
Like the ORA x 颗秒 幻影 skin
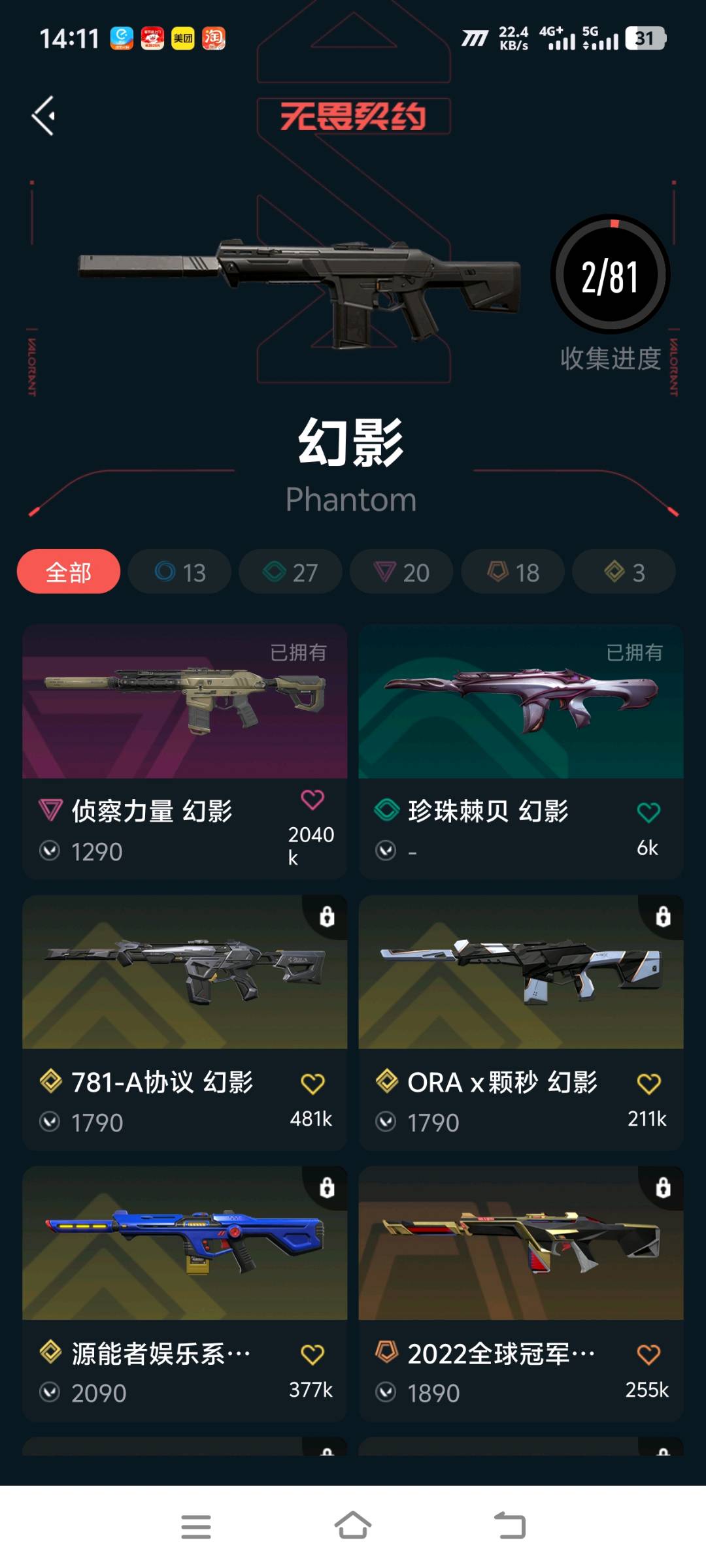click(648, 1084)
